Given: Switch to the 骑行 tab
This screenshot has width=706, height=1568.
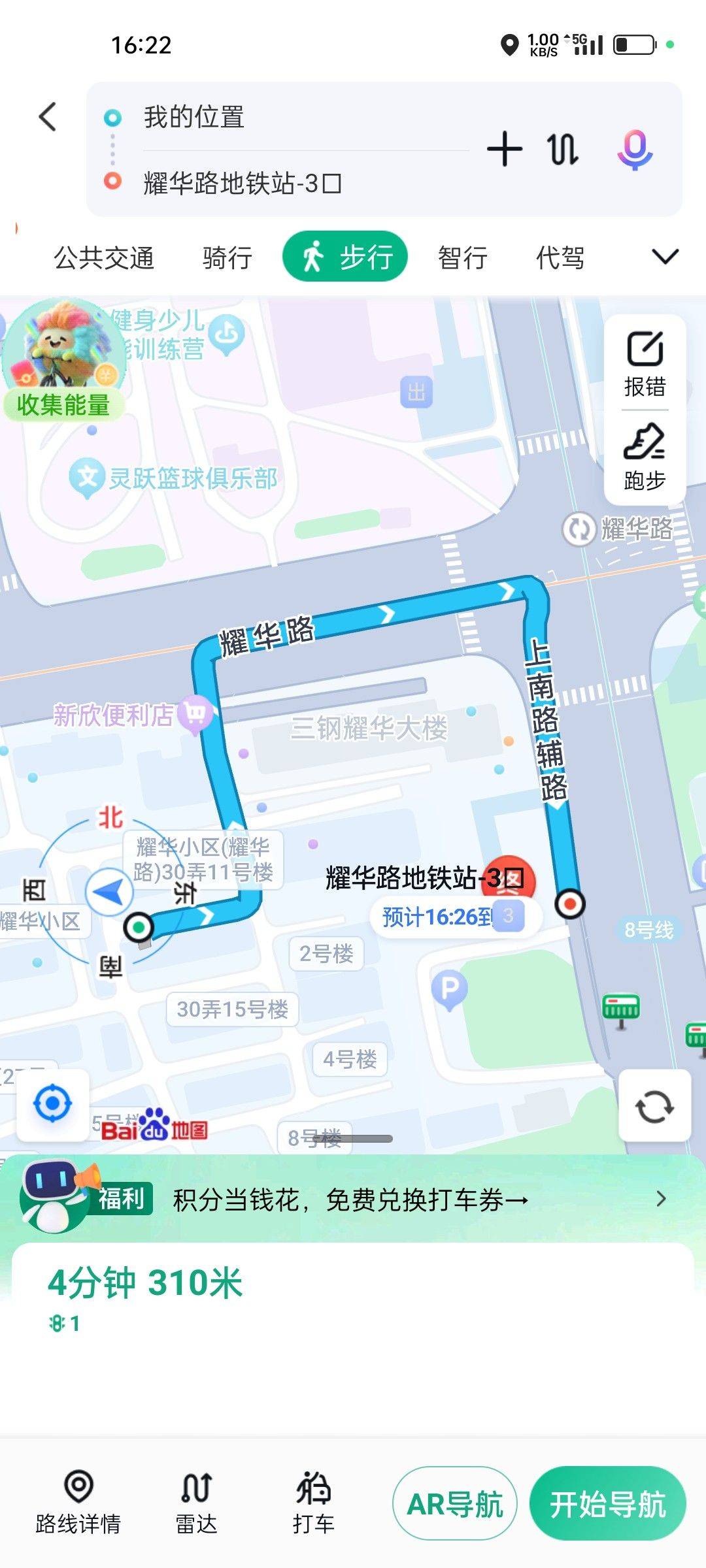Looking at the screenshot, I should click(227, 257).
